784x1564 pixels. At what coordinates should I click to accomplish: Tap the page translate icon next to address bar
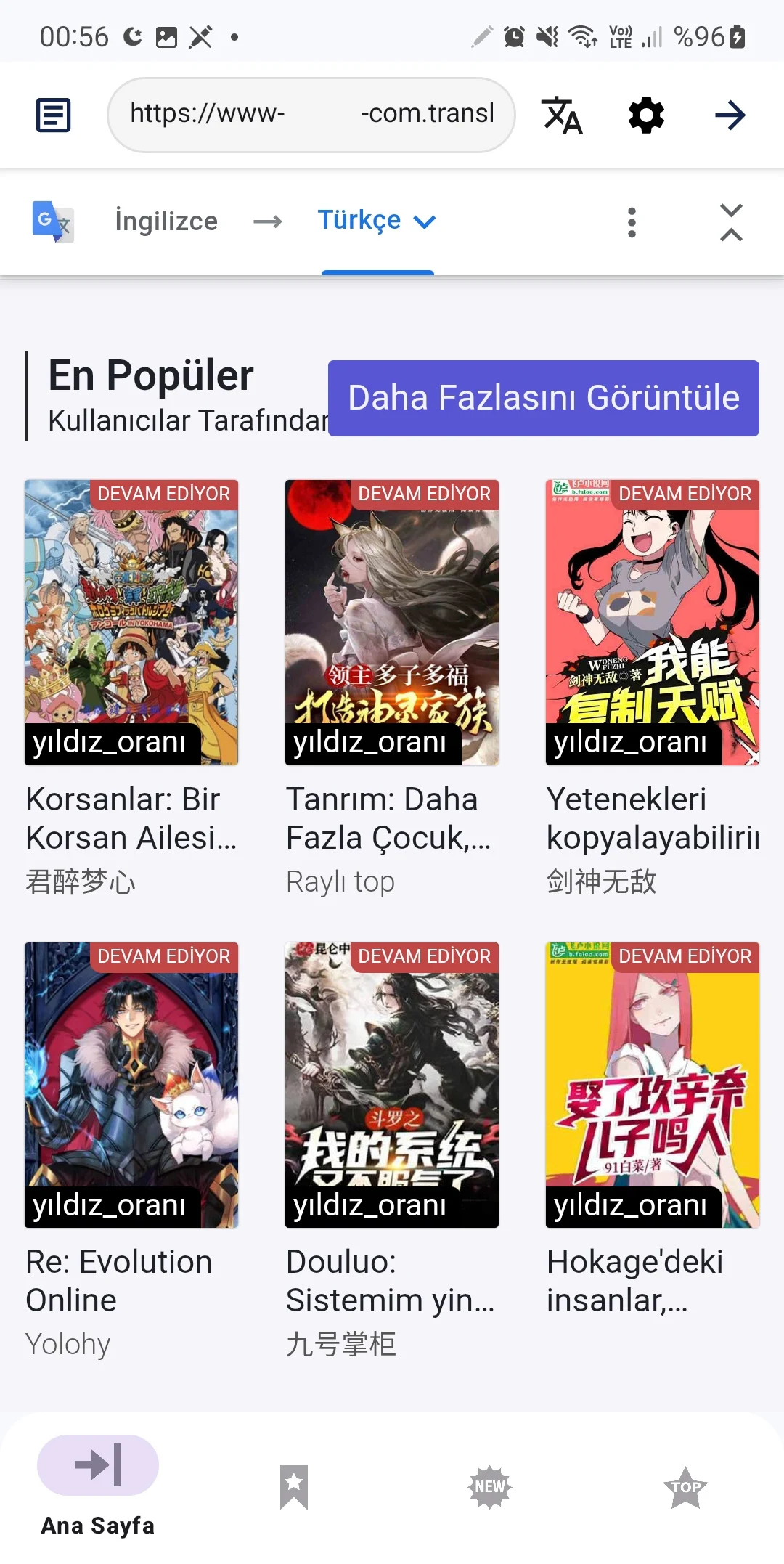(x=563, y=116)
